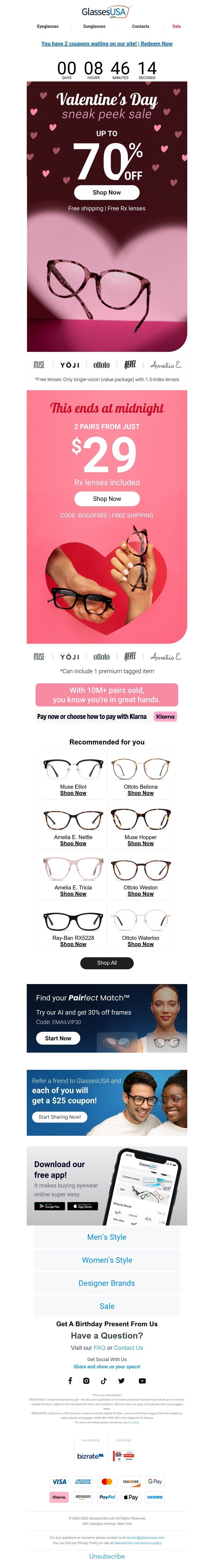Shop Now for Amelia E. Nettle frames
Image resolution: width=214 pixels, height=1568 pixels.
click(x=73, y=844)
